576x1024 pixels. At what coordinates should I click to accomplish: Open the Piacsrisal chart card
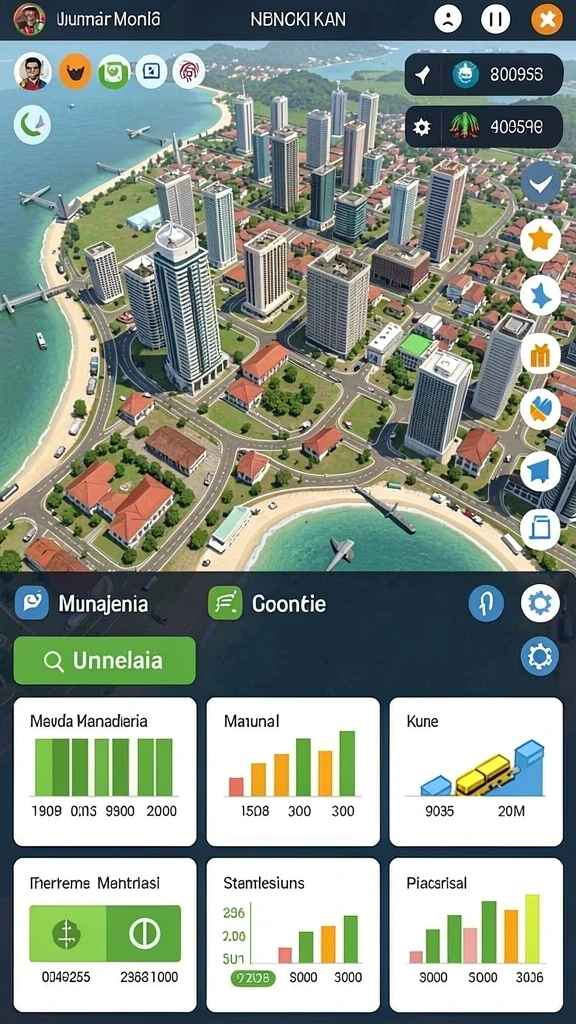pyautogui.click(x=476, y=935)
